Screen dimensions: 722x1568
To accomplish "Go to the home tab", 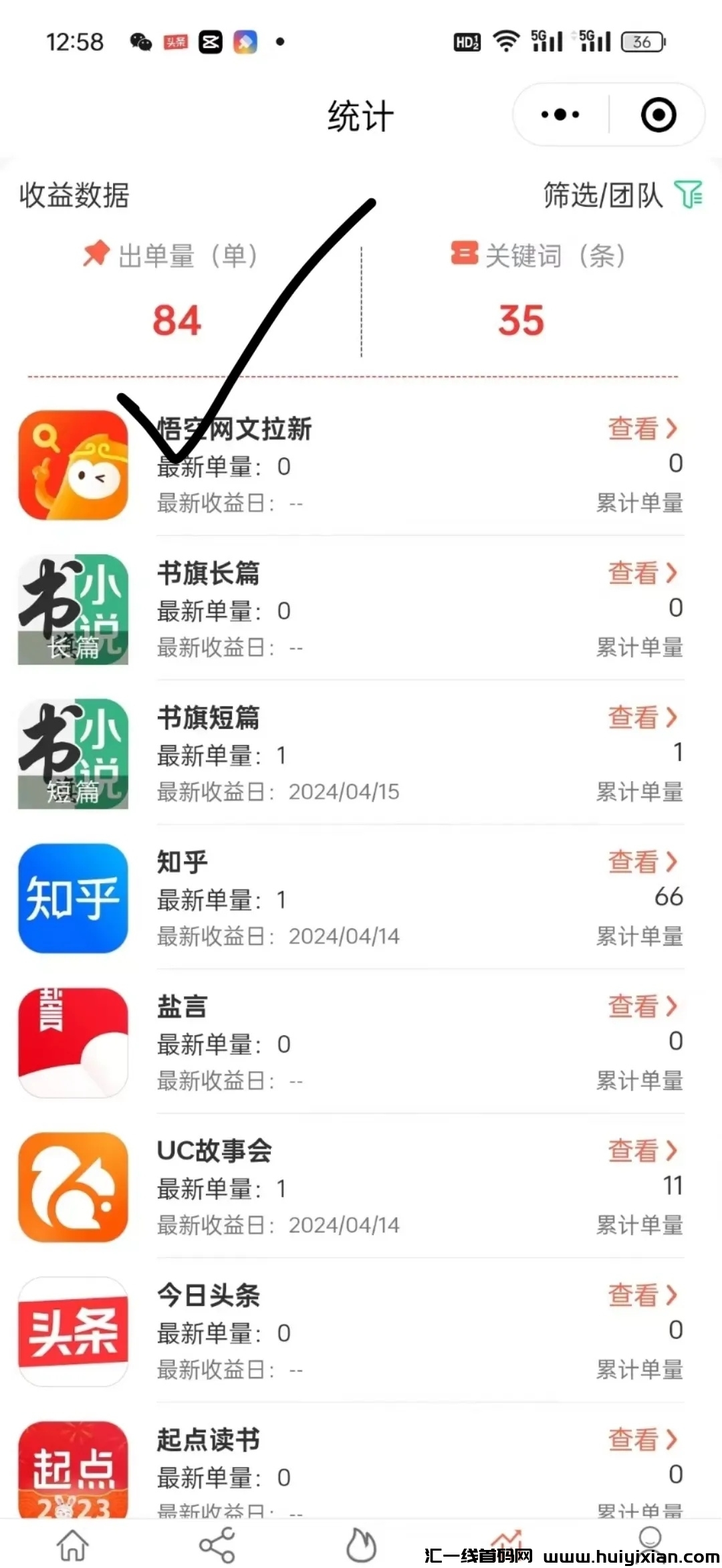I will click(x=72, y=1545).
